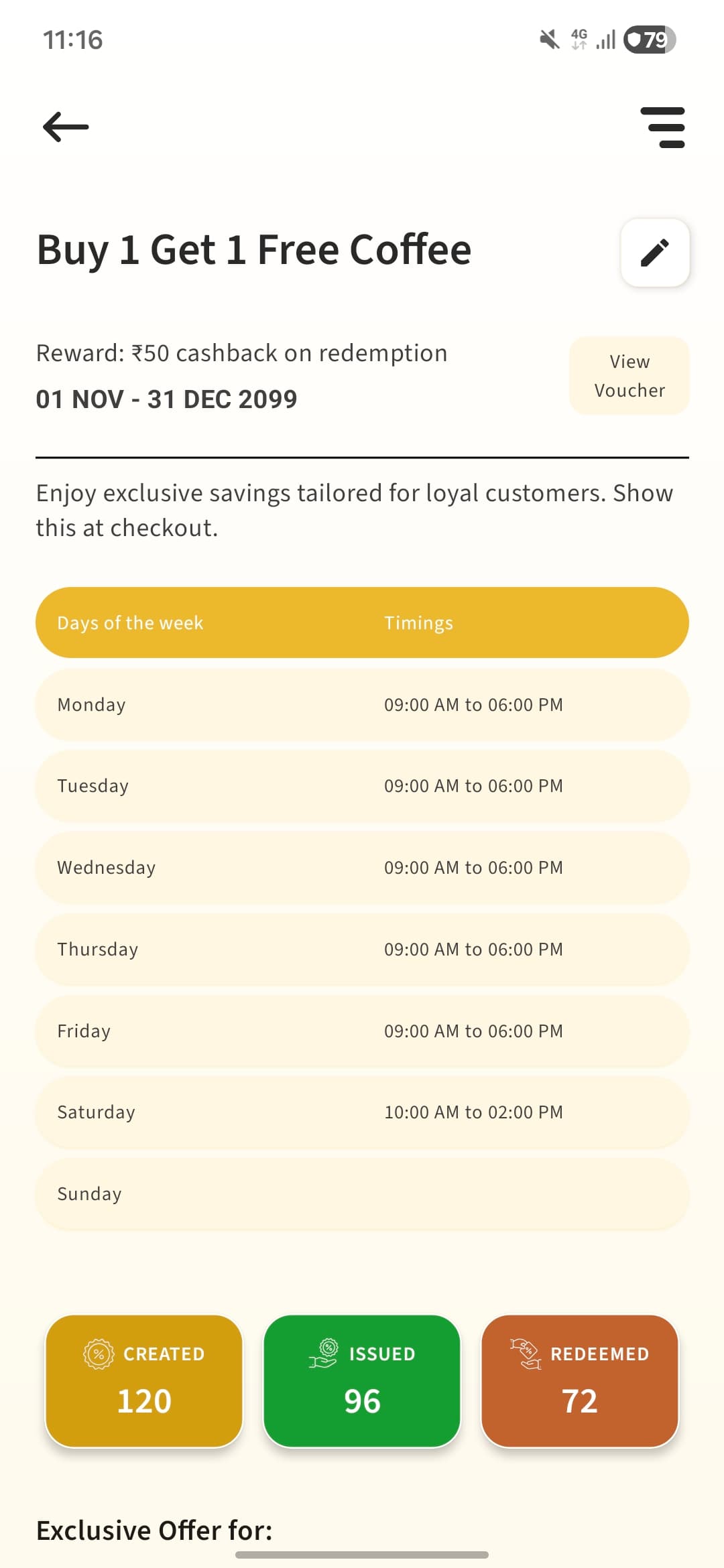Tap the edit pencil for this offer
Image resolution: width=724 pixels, height=1568 pixels.
(x=655, y=253)
